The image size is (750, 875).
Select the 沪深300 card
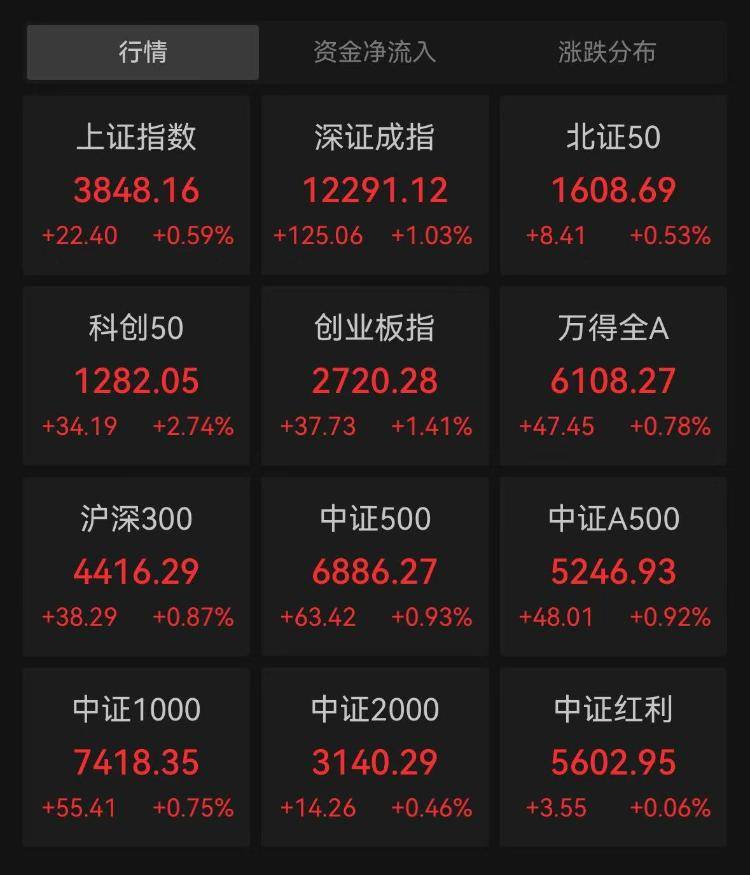[136, 565]
